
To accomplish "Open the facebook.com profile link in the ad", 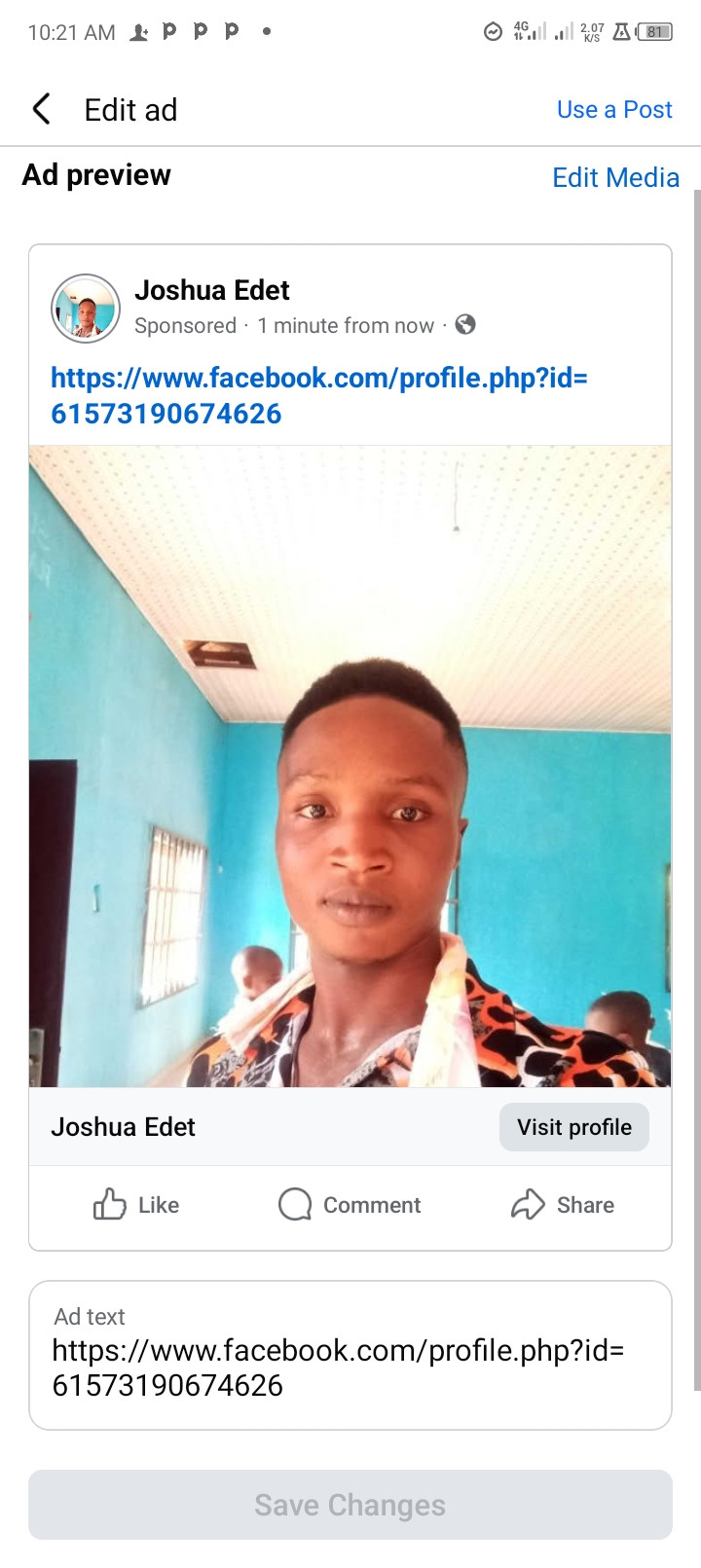I will click(318, 395).
